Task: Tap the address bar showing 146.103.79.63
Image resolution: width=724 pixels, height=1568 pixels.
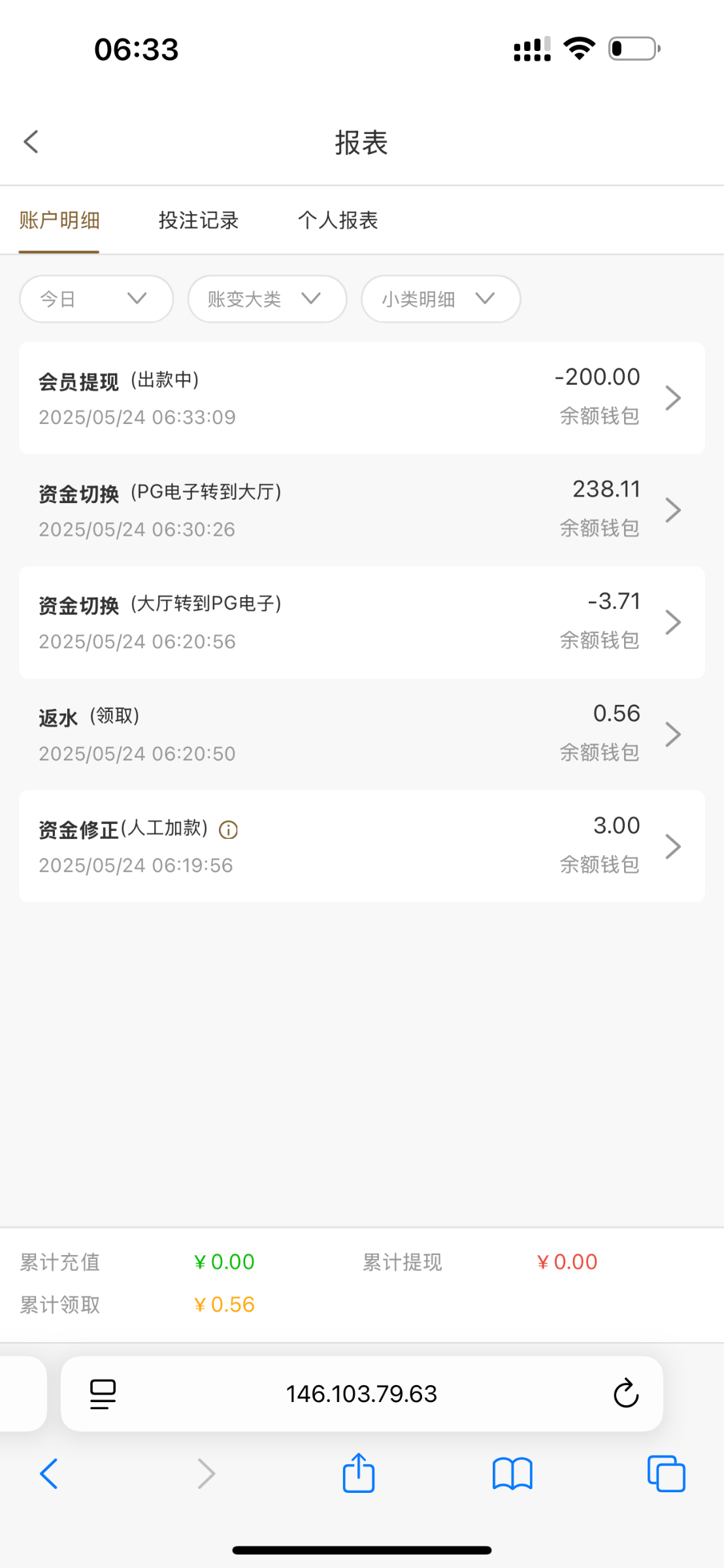Action: [361, 1394]
